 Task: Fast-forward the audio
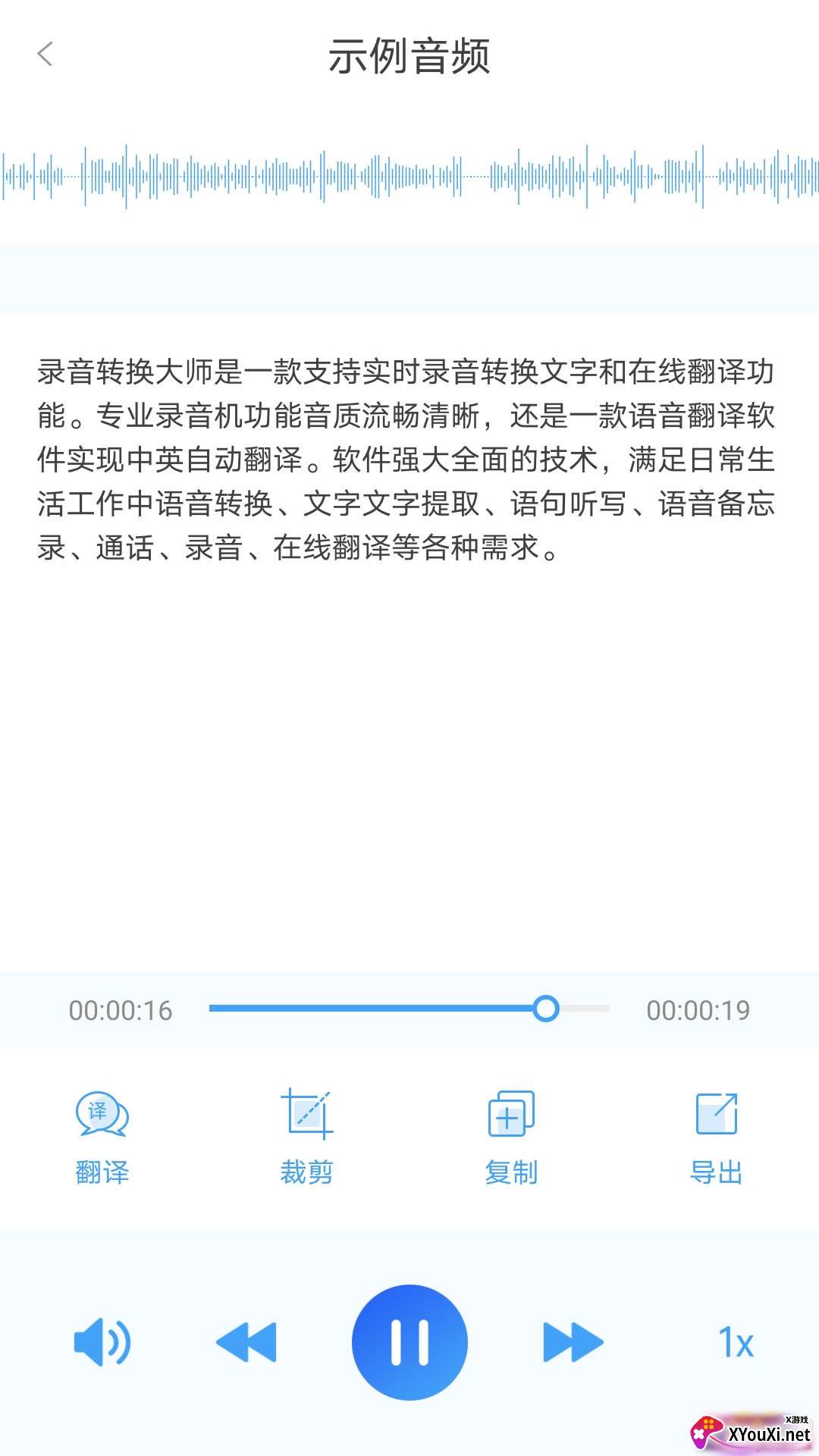tap(573, 1342)
